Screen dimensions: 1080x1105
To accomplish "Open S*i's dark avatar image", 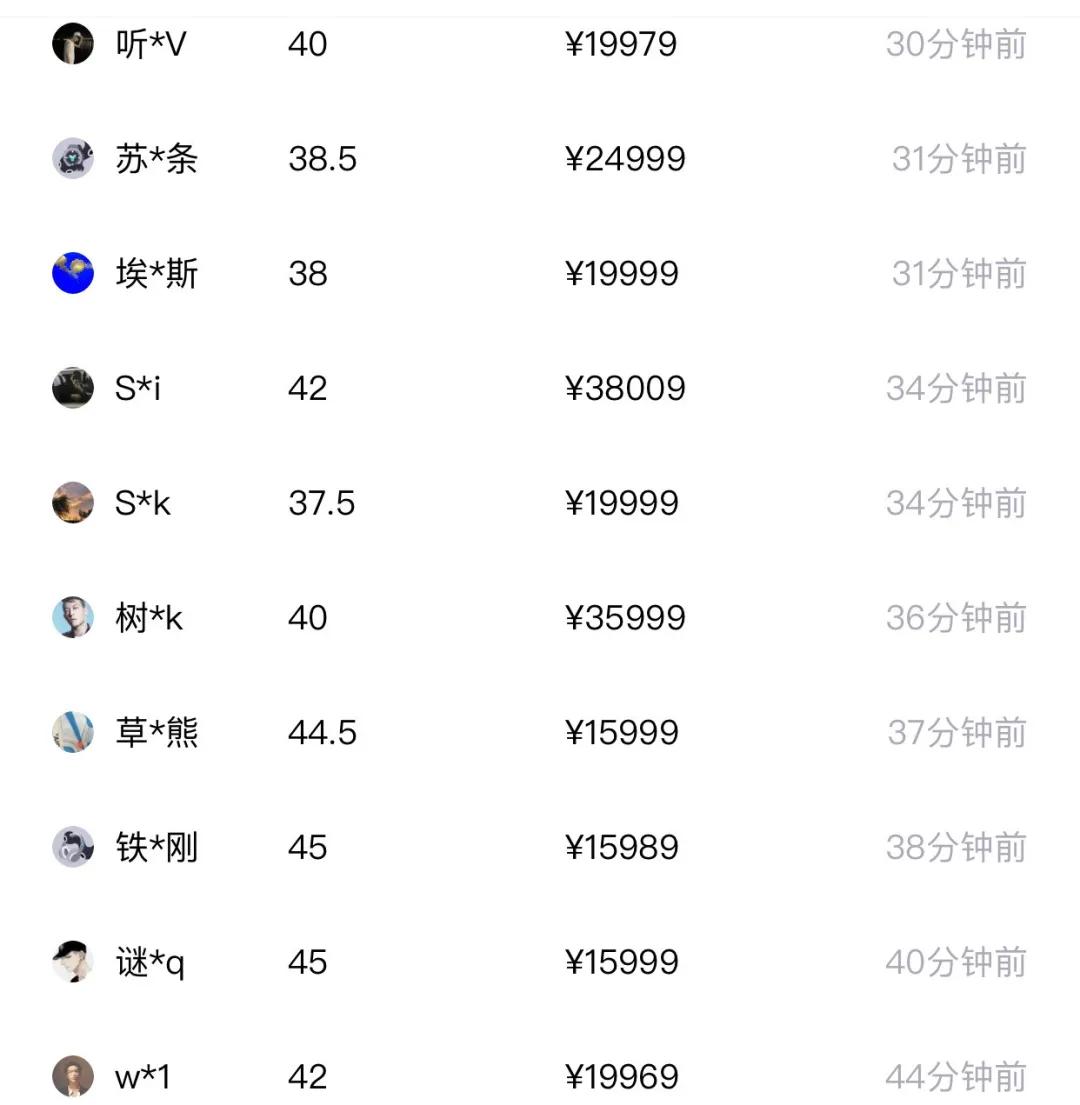I will click(72, 388).
